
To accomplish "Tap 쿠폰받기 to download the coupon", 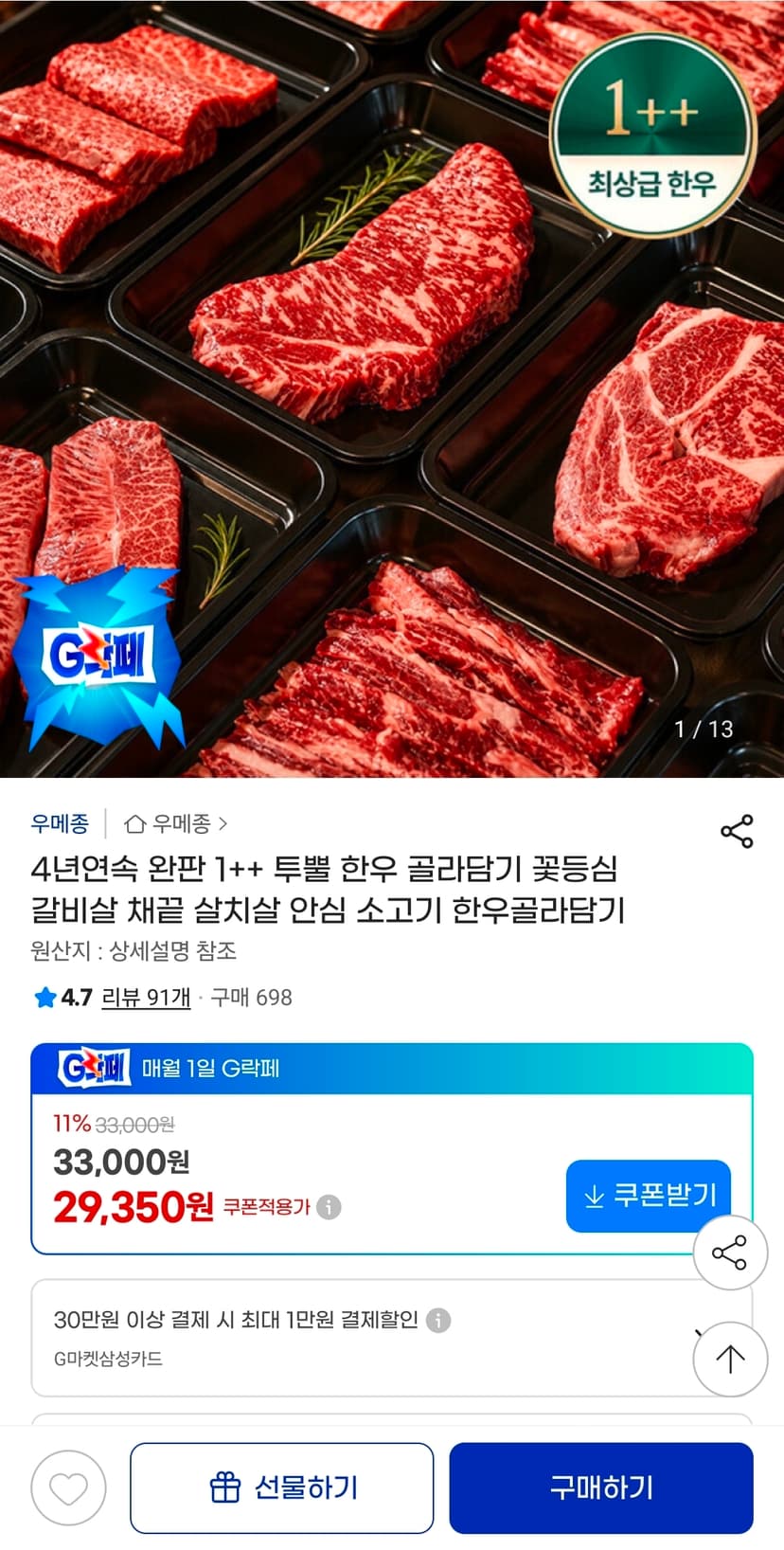I will tap(649, 1196).
